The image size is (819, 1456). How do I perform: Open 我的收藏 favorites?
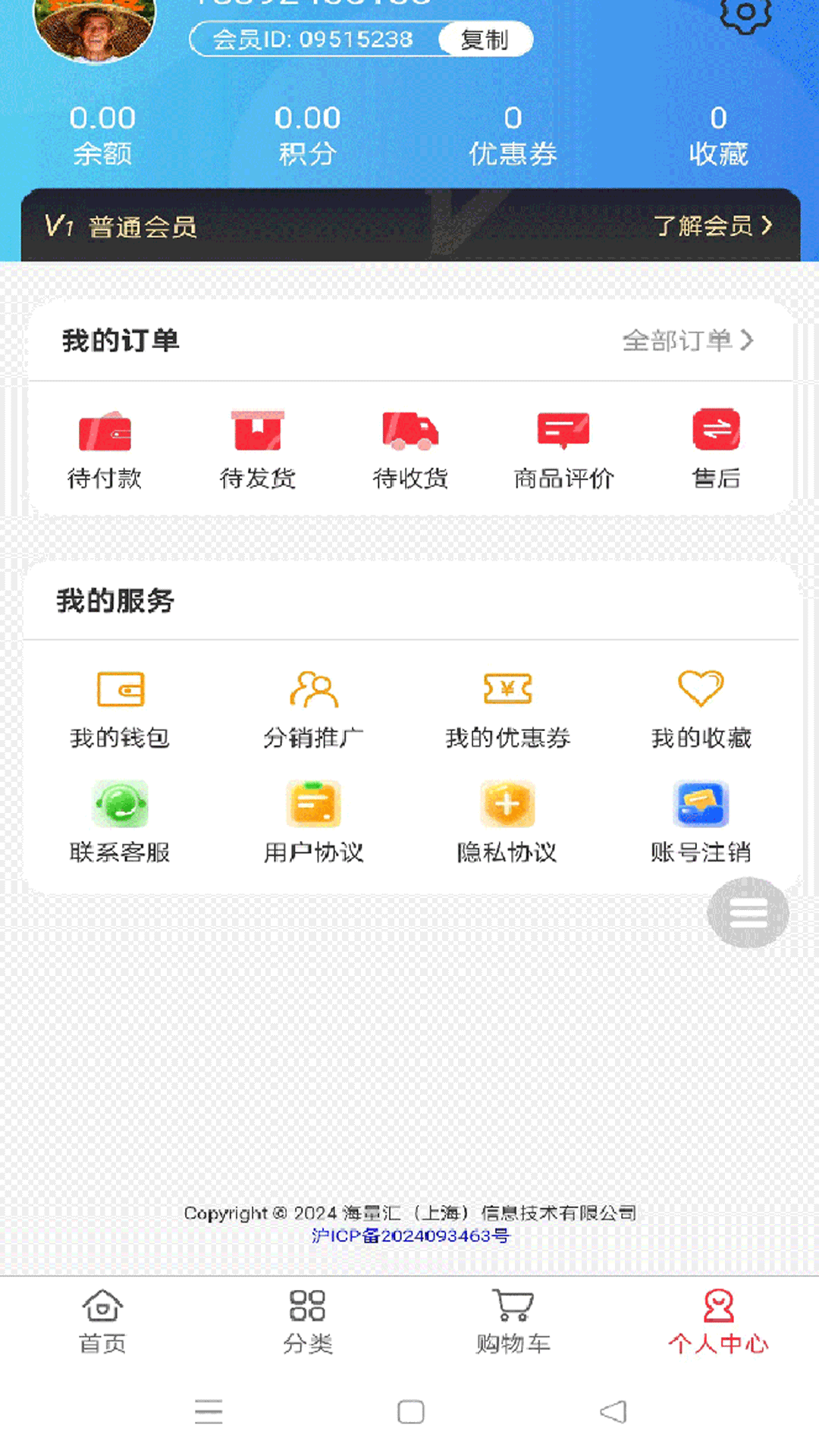tap(701, 705)
